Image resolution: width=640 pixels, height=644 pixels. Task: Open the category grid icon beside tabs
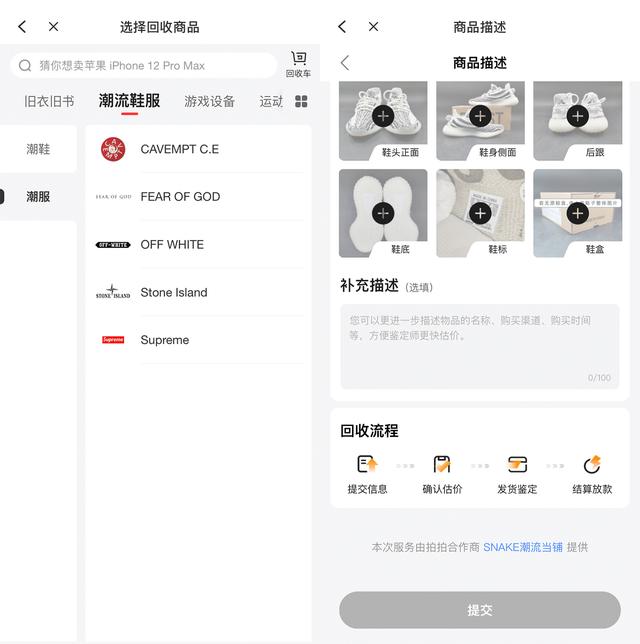[x=301, y=101]
